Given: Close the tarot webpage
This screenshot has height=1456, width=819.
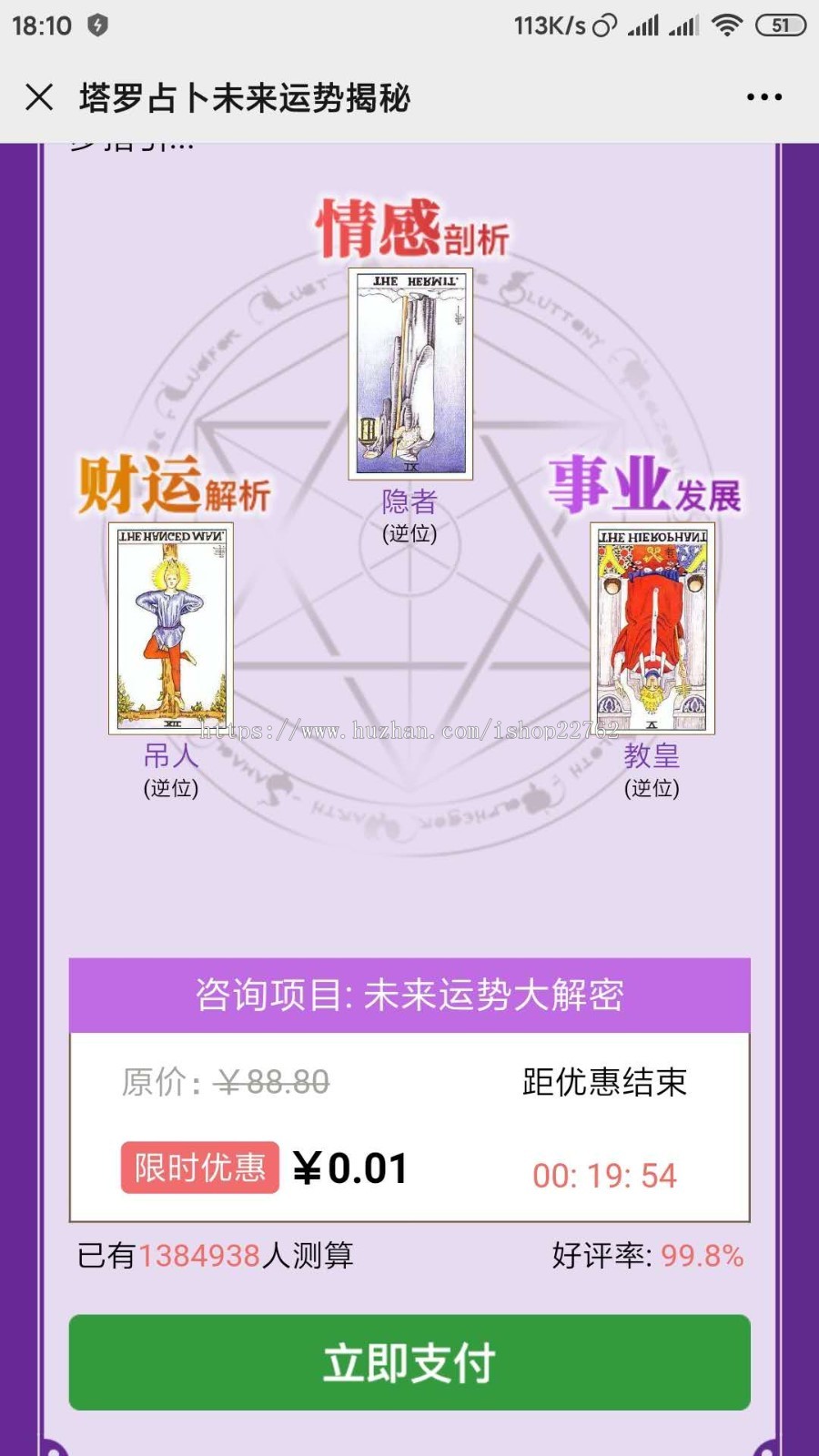Looking at the screenshot, I should tap(39, 96).
